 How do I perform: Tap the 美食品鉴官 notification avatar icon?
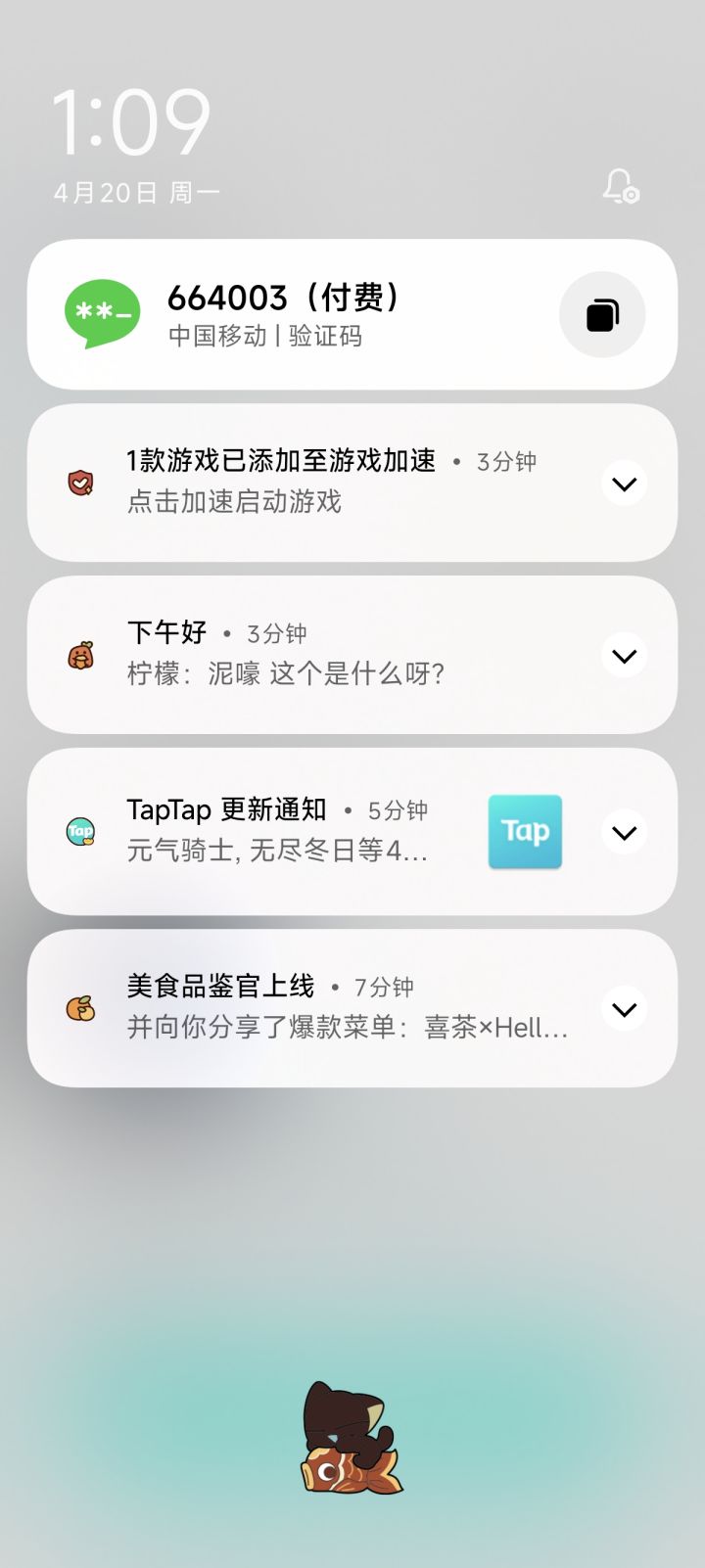point(78,1007)
